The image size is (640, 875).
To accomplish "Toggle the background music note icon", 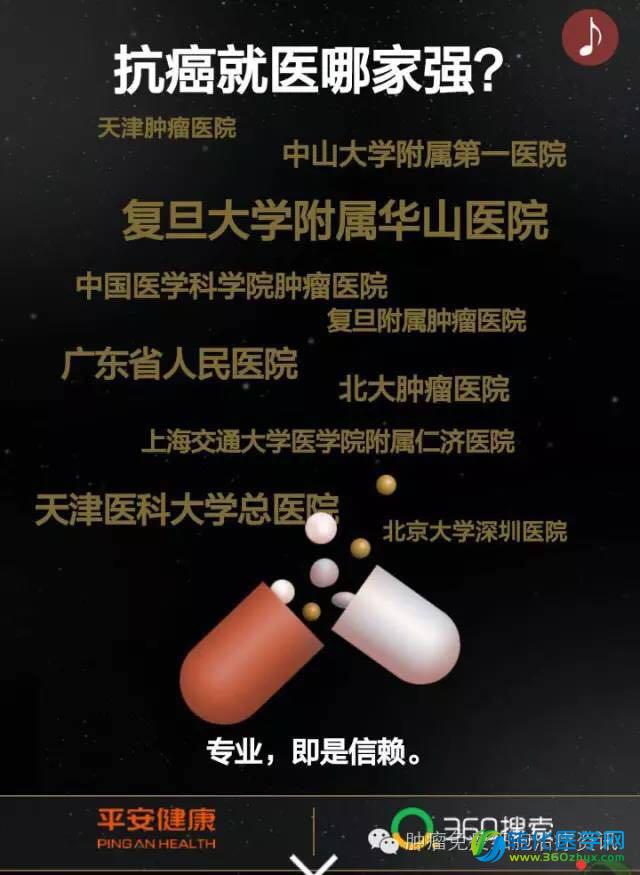I will click(x=590, y=37).
